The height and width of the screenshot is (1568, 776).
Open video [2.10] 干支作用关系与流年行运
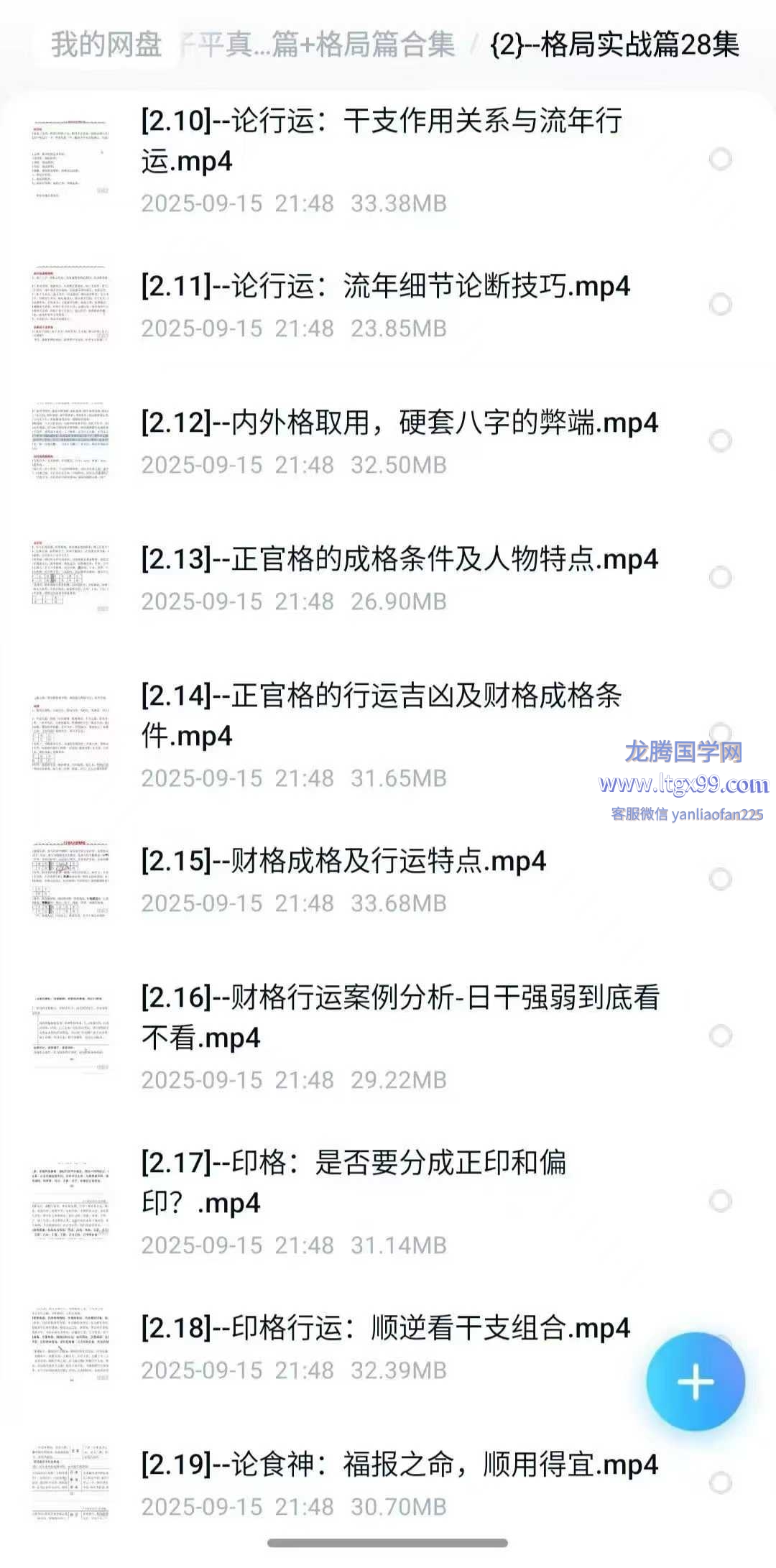coord(381,141)
